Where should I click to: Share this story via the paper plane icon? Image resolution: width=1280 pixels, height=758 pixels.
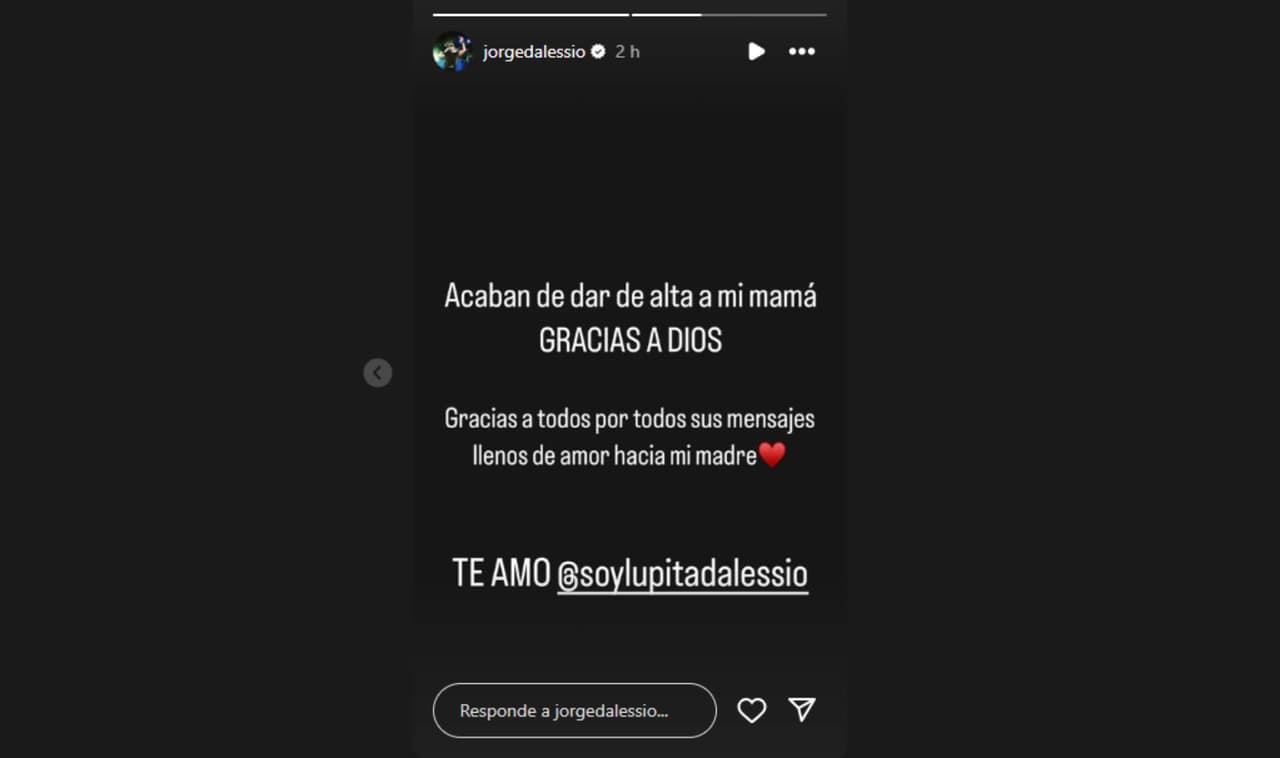(802, 710)
